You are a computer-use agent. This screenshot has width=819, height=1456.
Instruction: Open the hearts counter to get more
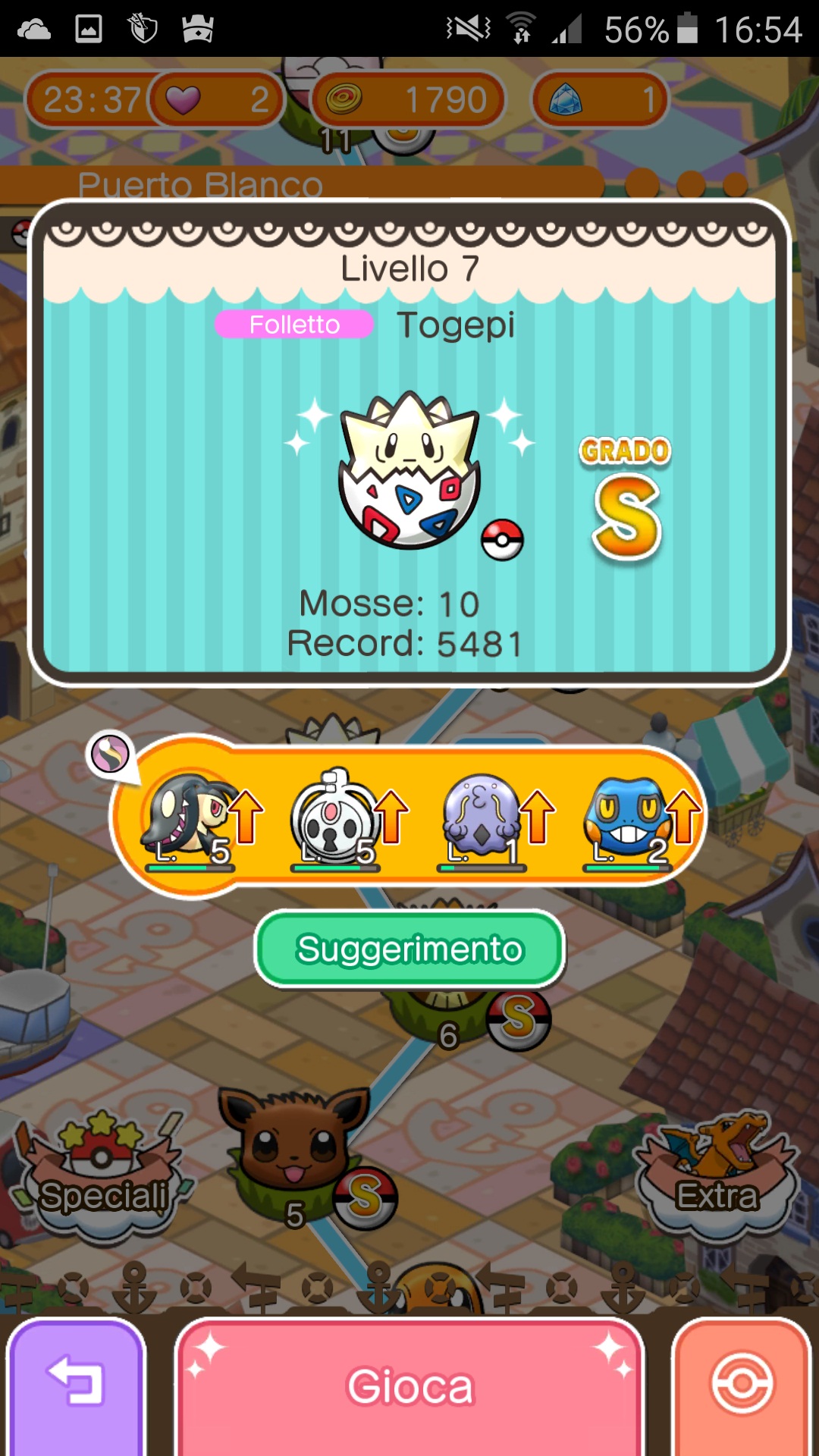[x=216, y=99]
